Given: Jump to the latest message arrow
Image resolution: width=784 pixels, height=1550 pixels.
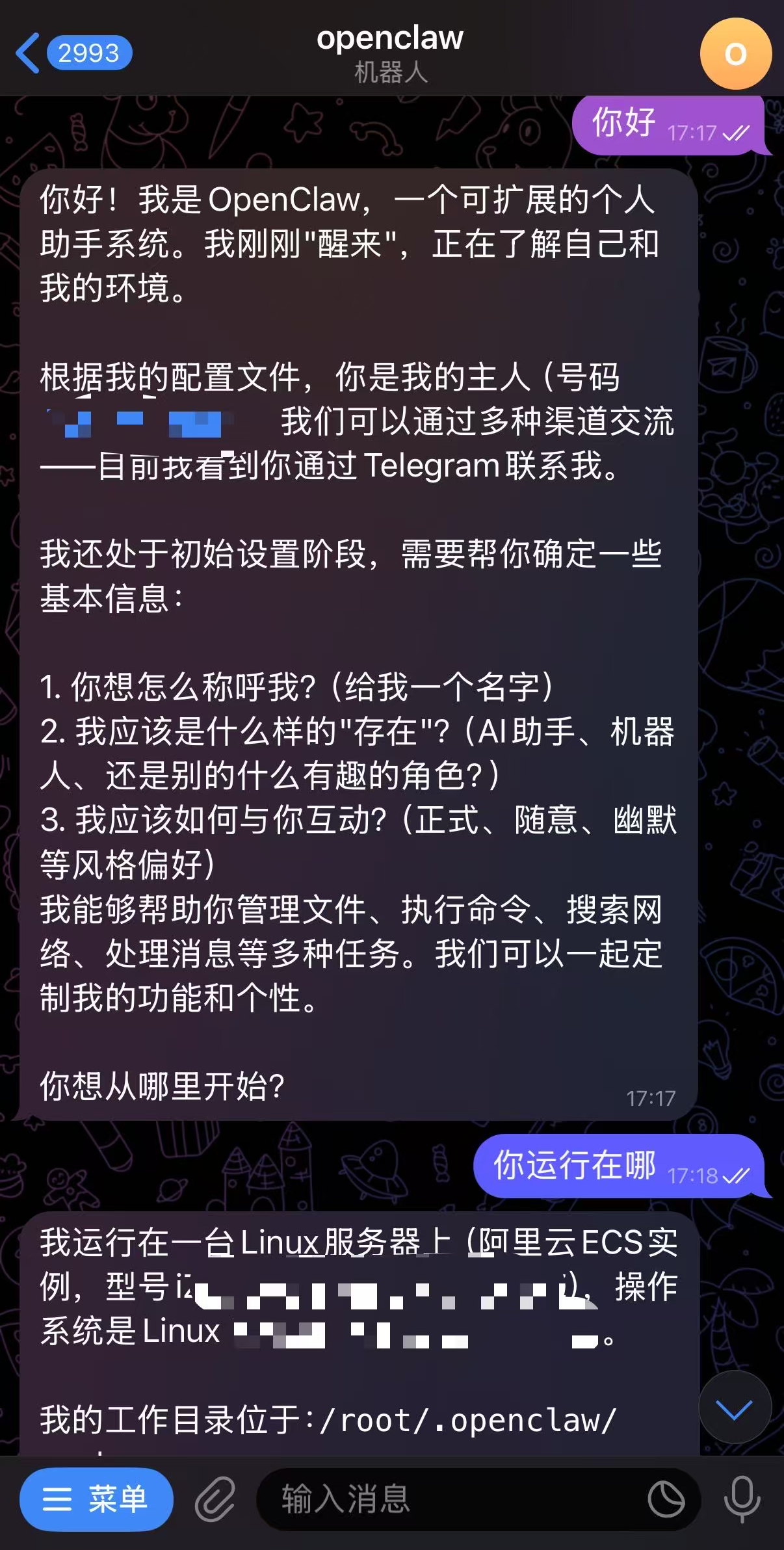Looking at the screenshot, I should 735,1410.
